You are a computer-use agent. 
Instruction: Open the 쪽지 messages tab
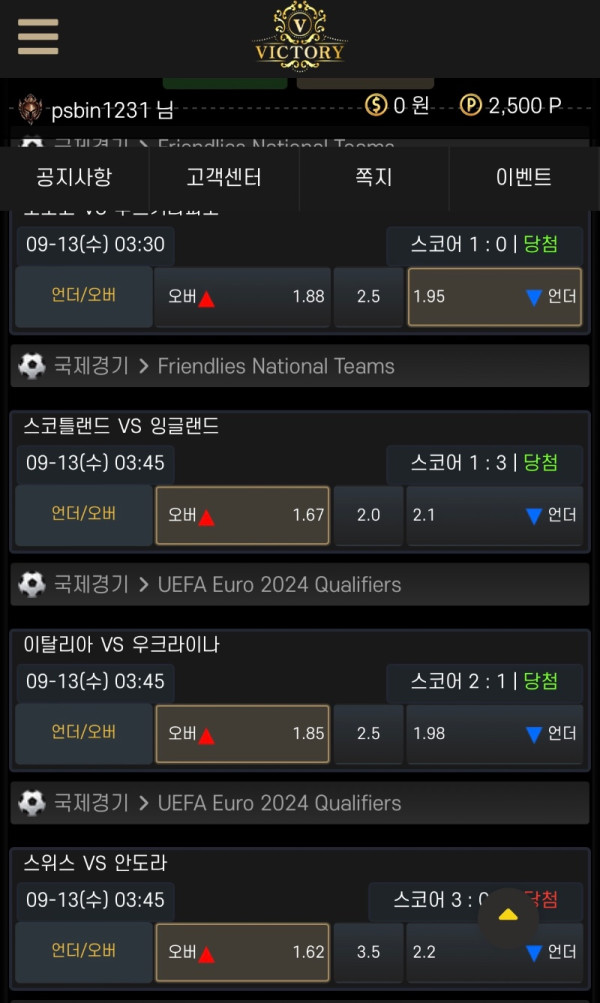pyautogui.click(x=374, y=178)
